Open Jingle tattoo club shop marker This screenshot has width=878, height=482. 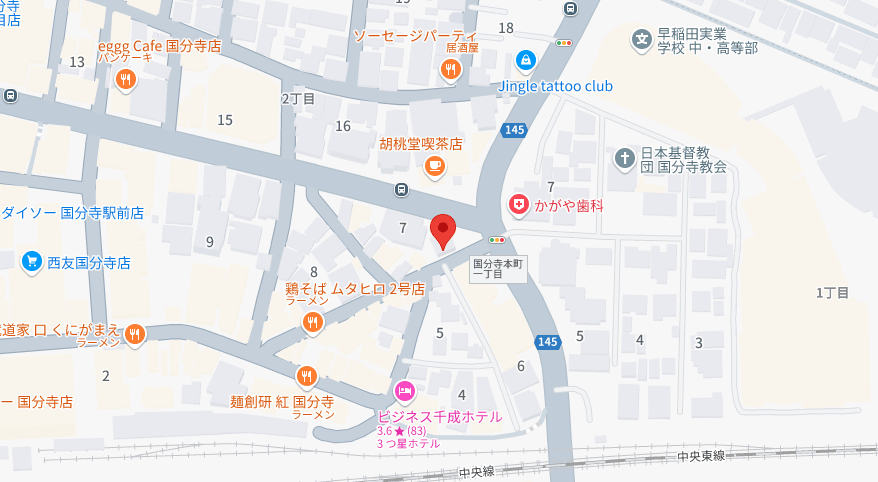click(x=525, y=61)
